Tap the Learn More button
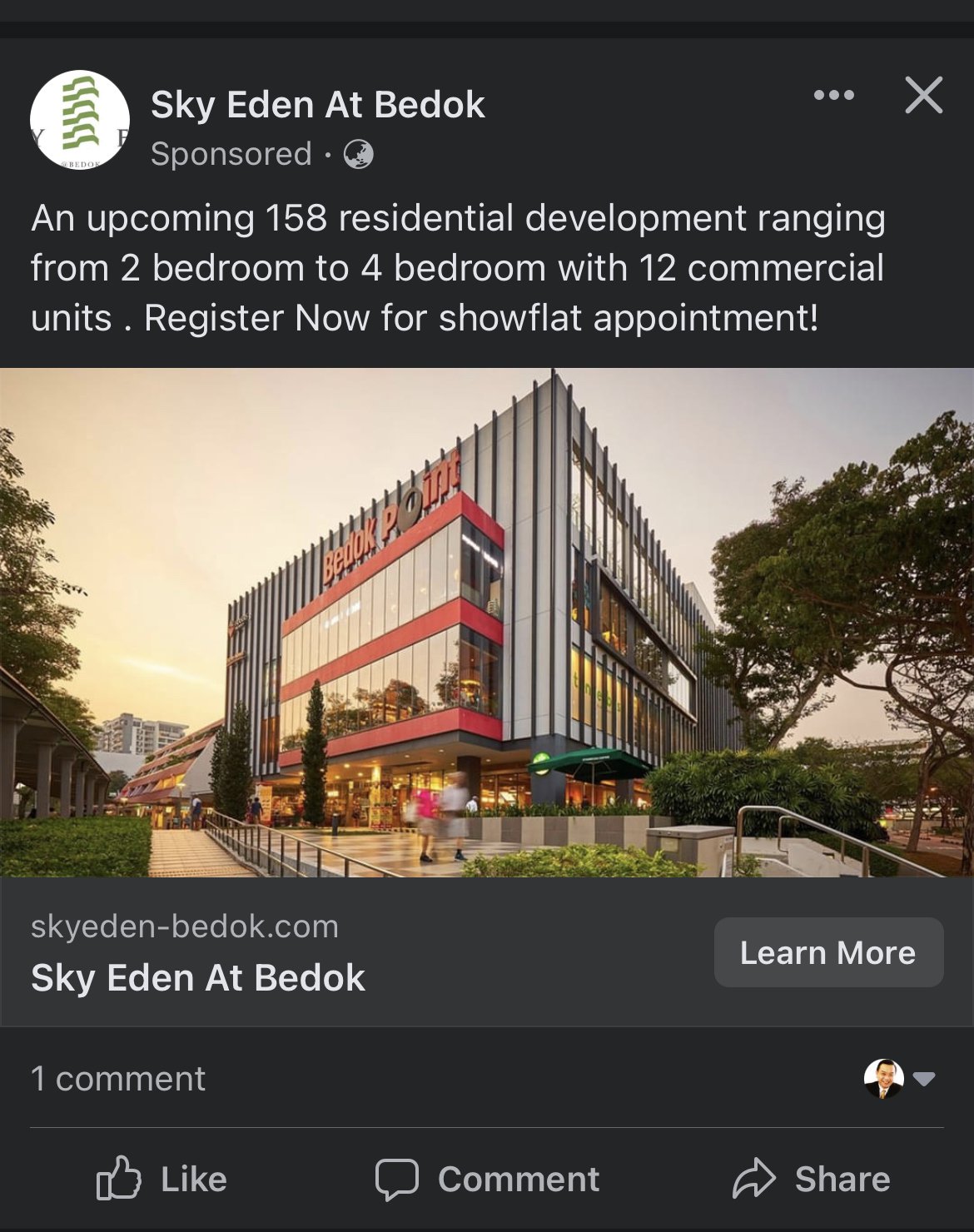This screenshot has height=1232, width=974. tap(827, 952)
